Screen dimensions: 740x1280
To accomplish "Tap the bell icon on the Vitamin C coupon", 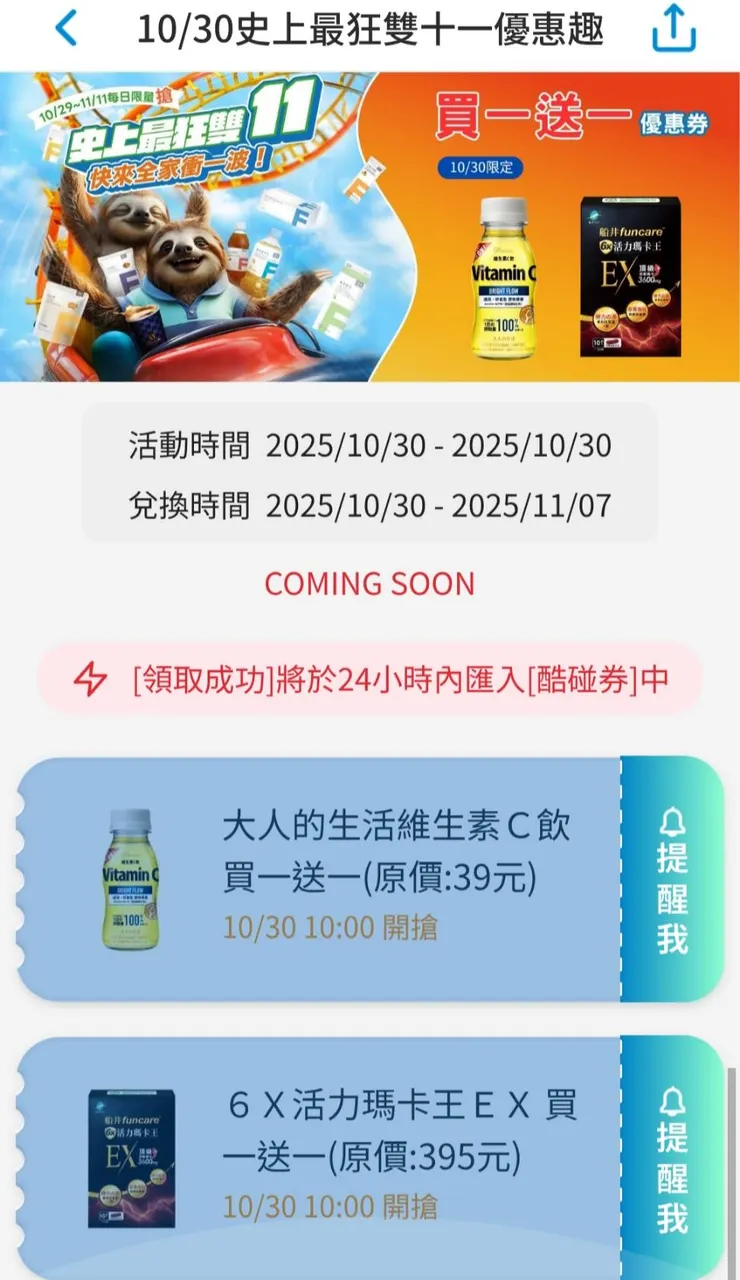I will pos(673,823).
